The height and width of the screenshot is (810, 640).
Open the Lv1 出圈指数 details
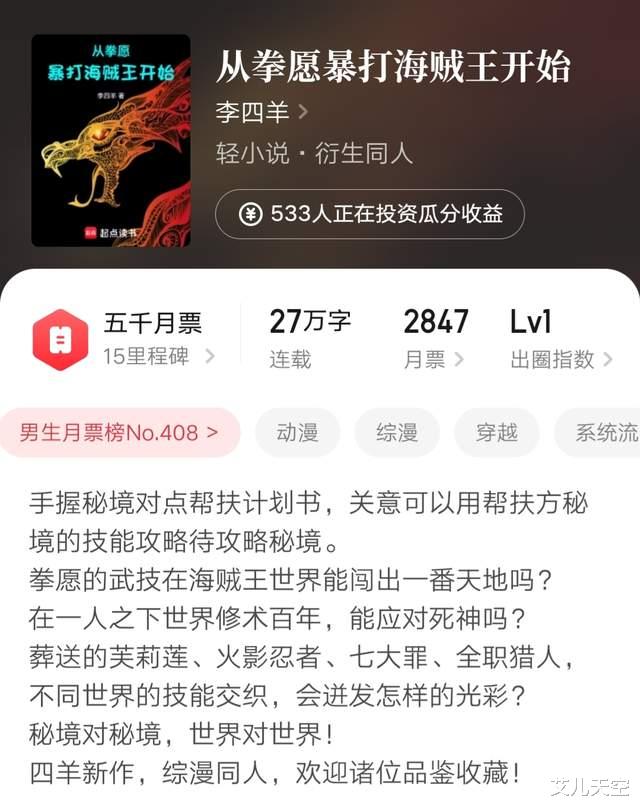(561, 339)
